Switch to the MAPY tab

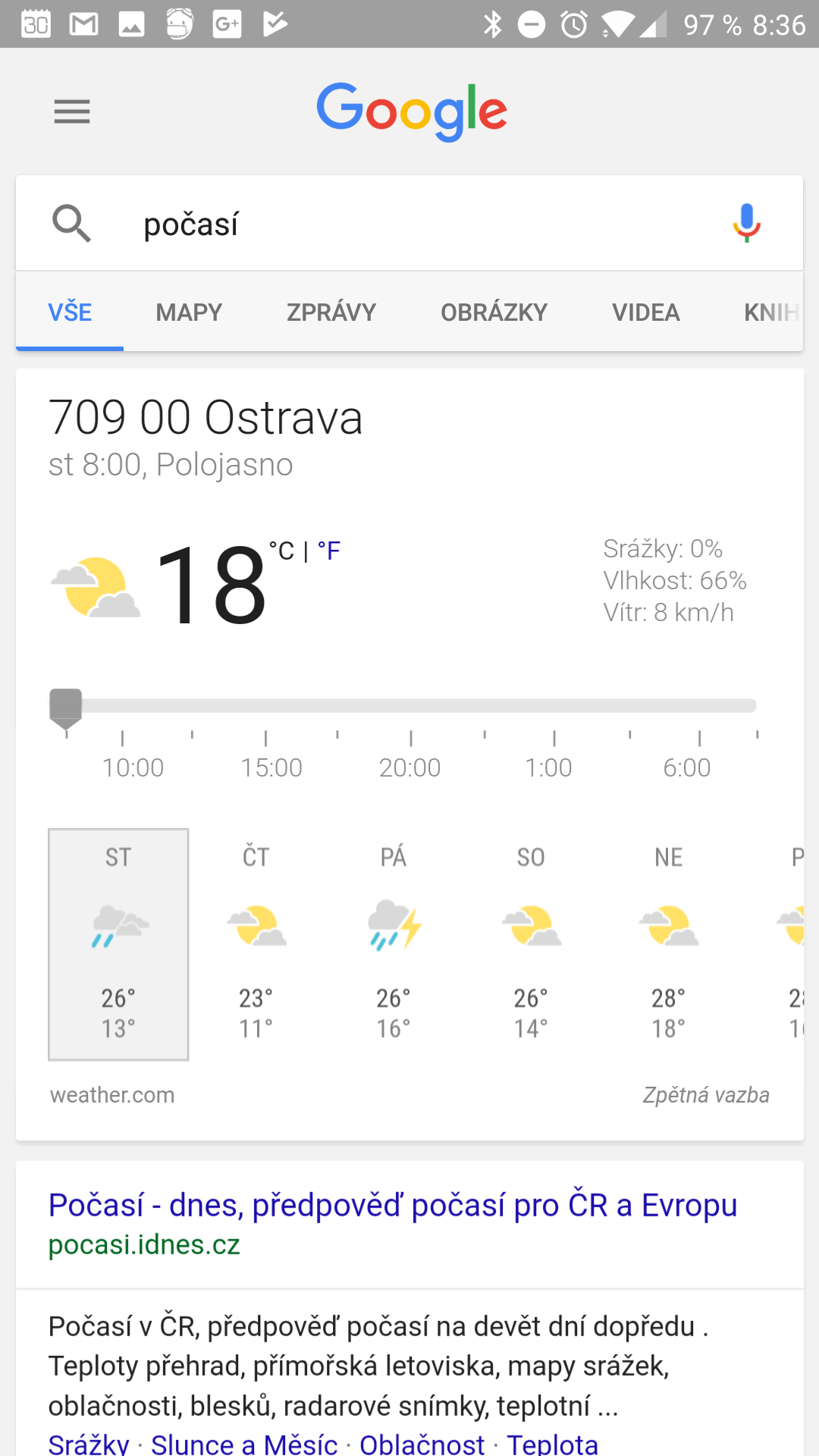pos(189,312)
